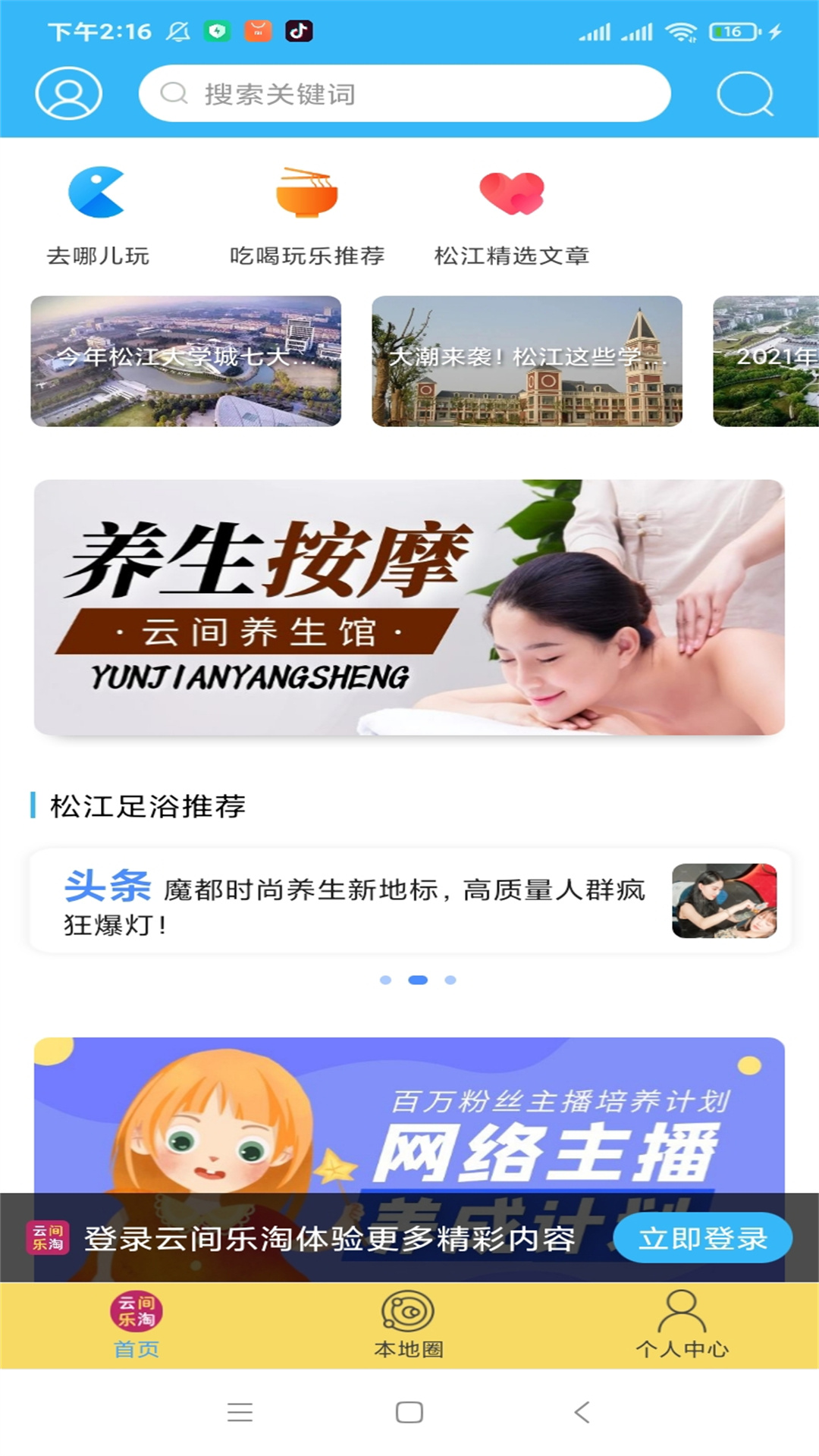Viewport: 819px width, 1456px height.
Task: Tap the system home button
Action: pyautogui.click(x=409, y=1412)
